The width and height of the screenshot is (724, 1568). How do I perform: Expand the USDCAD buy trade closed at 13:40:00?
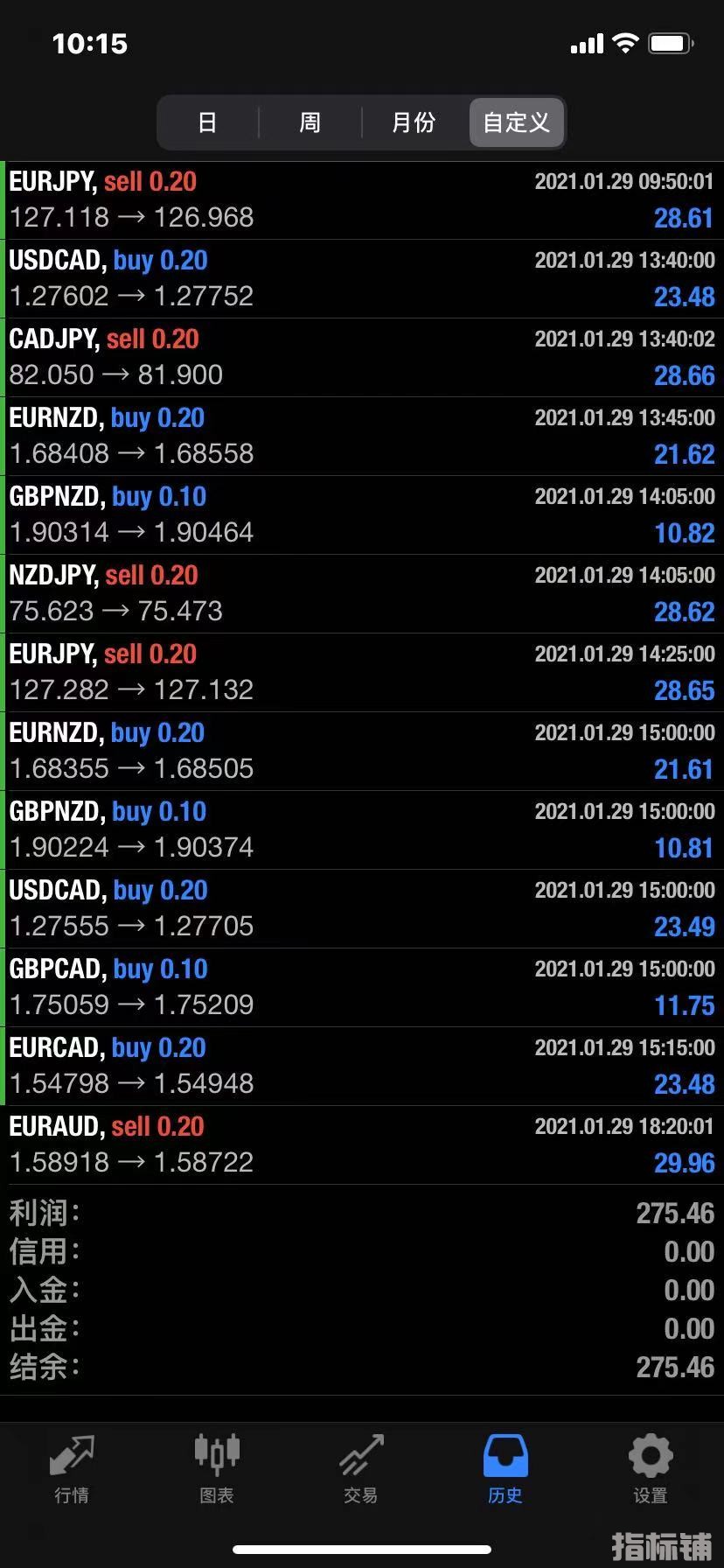click(362, 279)
